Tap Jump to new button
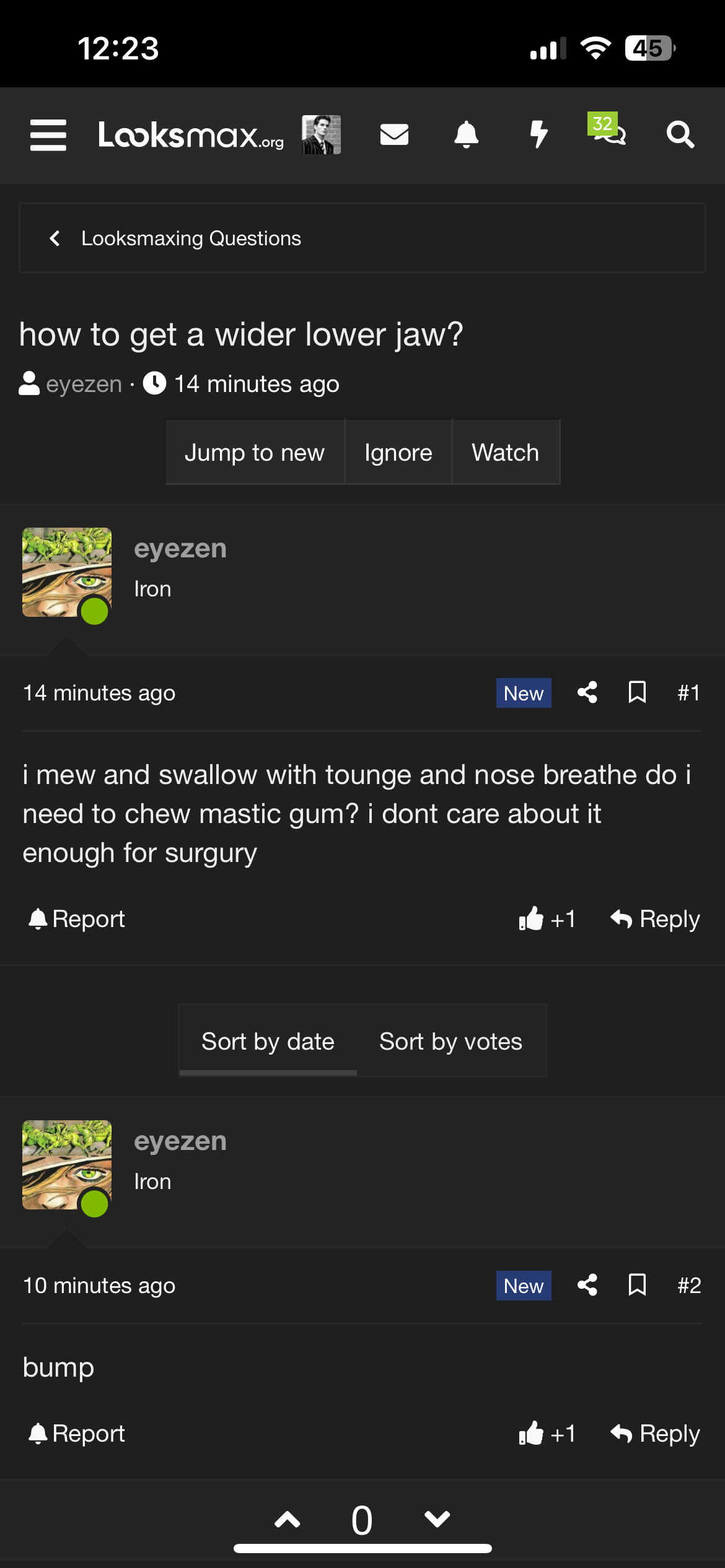 pos(255,452)
